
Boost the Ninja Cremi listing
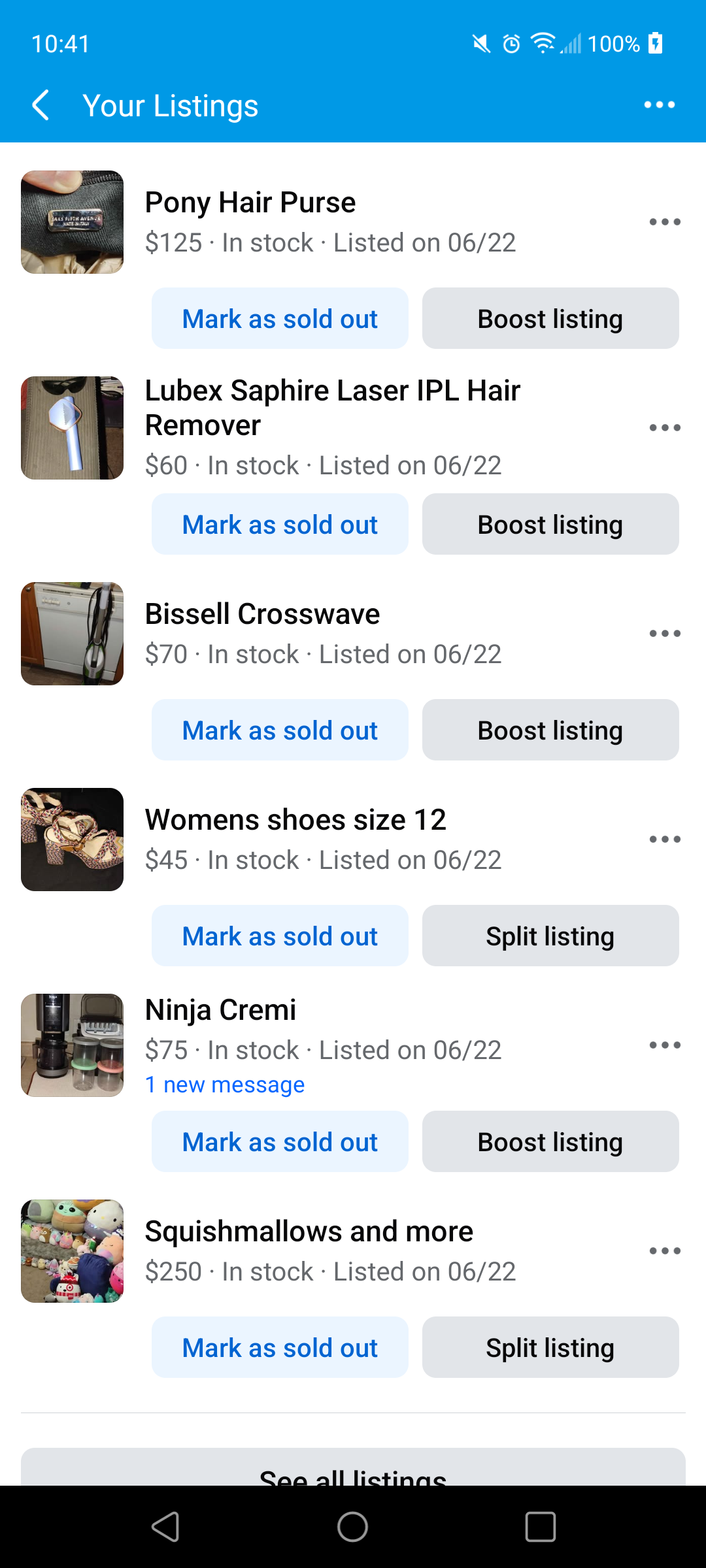coord(550,1142)
